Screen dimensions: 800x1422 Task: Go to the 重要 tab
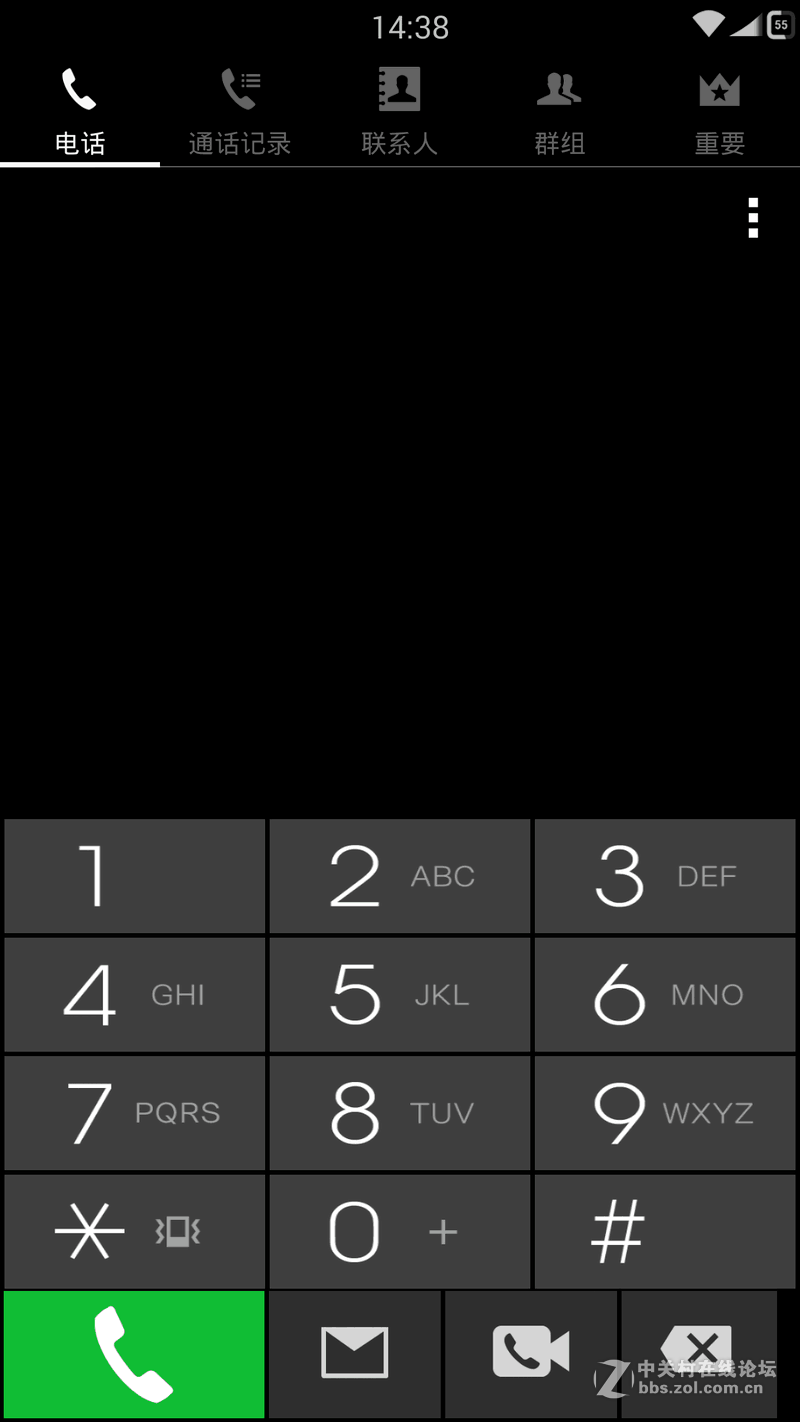tap(720, 112)
